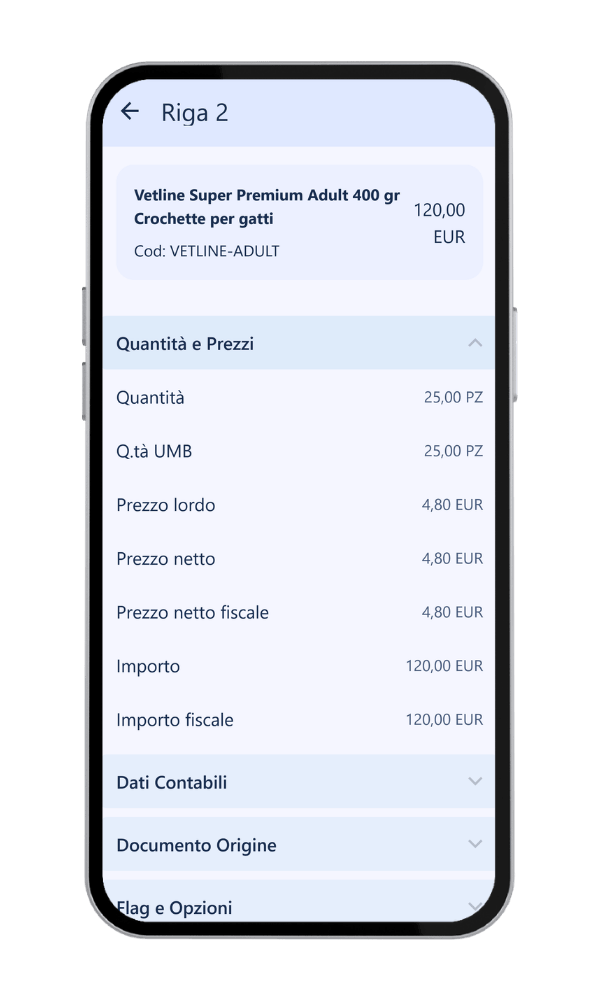Go back using the arrow icon
The width and height of the screenshot is (600, 1000).
pyautogui.click(x=130, y=112)
